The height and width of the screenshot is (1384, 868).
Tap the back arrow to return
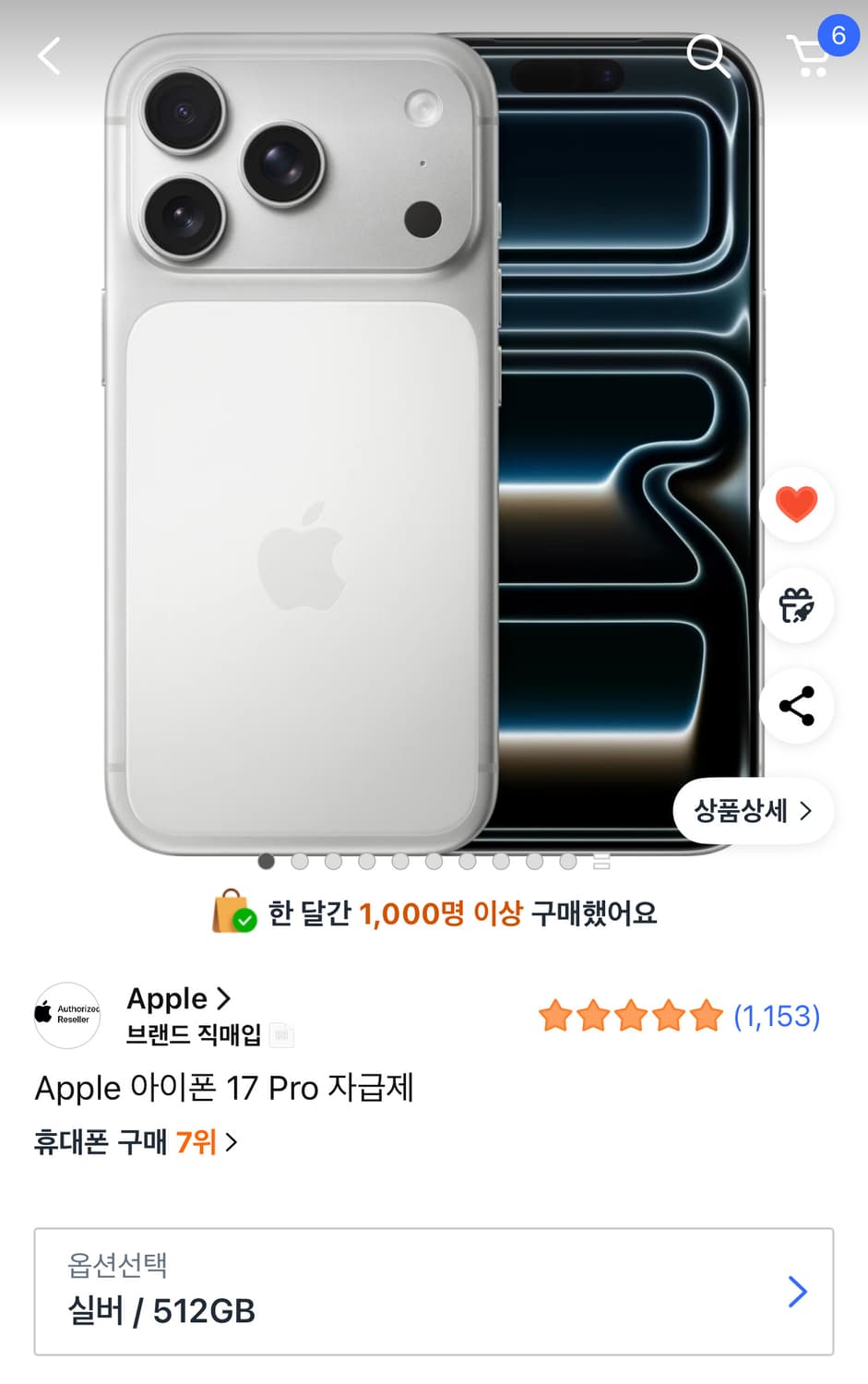[x=48, y=55]
